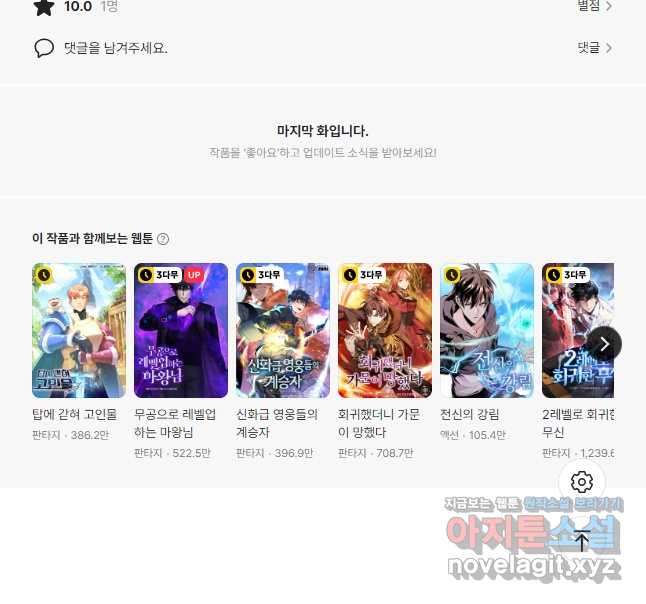This screenshot has height=604, width=646.
Task: Jump back to top with up arrow
Action: (582, 542)
